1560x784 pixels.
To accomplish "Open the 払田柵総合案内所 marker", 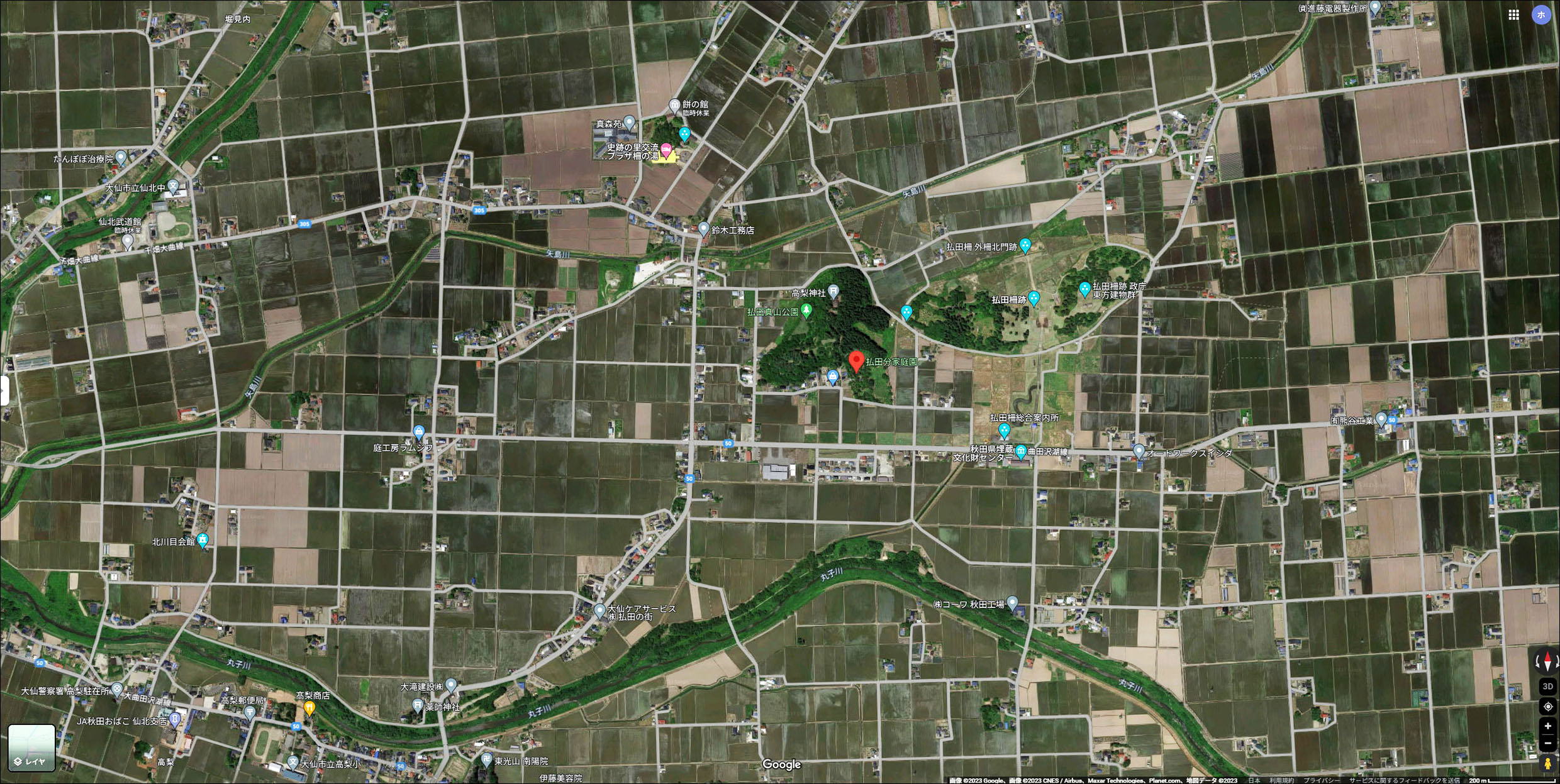I will click(x=1004, y=431).
